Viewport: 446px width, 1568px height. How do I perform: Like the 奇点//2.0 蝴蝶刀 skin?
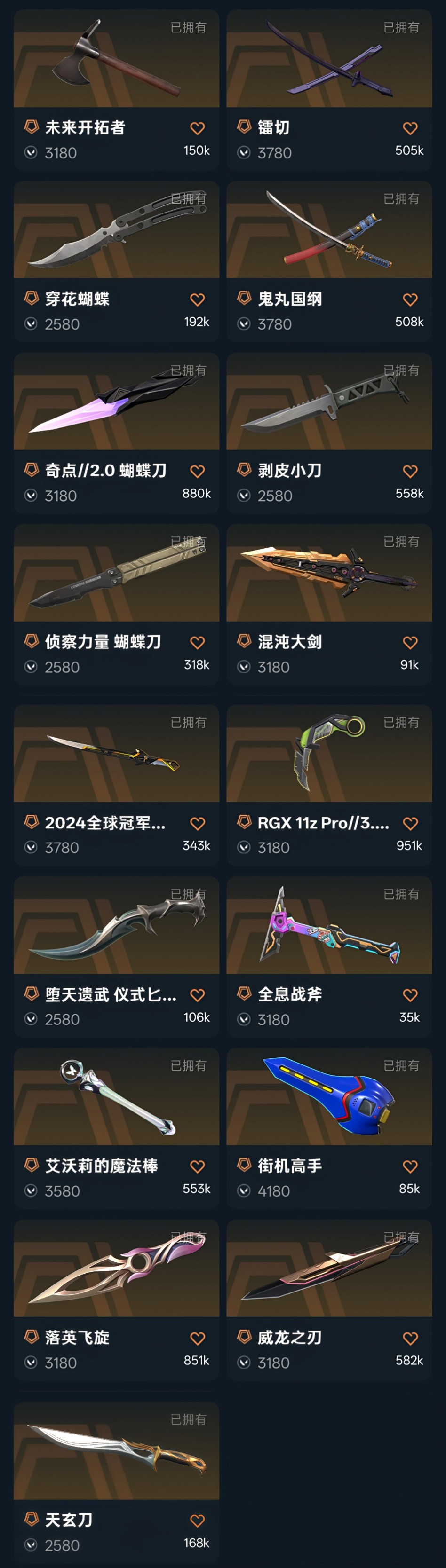198,471
